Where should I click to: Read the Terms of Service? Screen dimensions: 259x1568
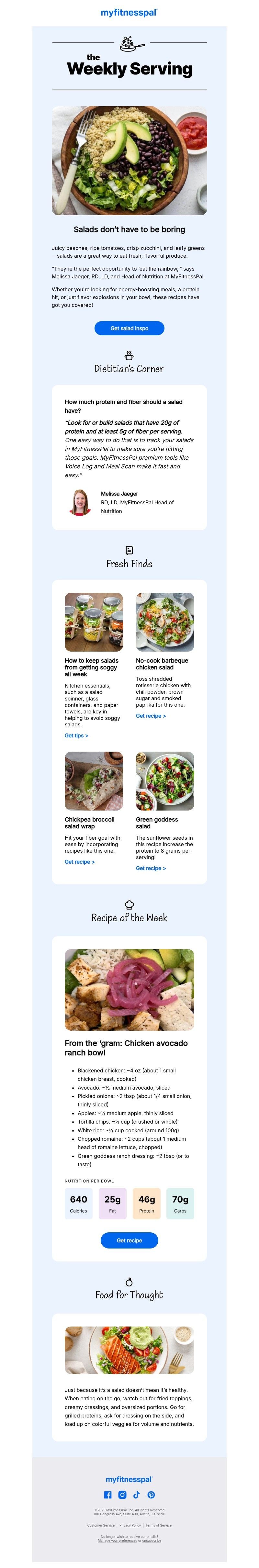tap(158, 1525)
